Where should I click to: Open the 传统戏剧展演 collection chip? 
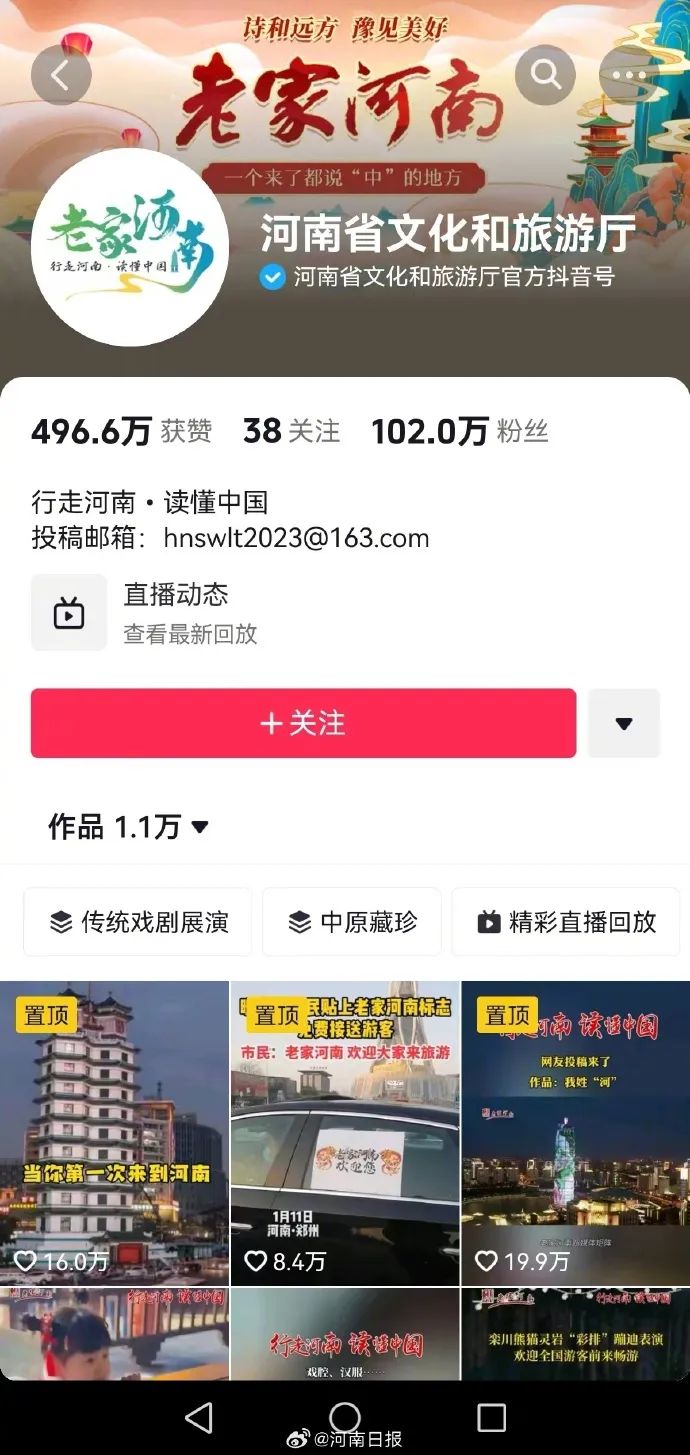click(x=139, y=922)
